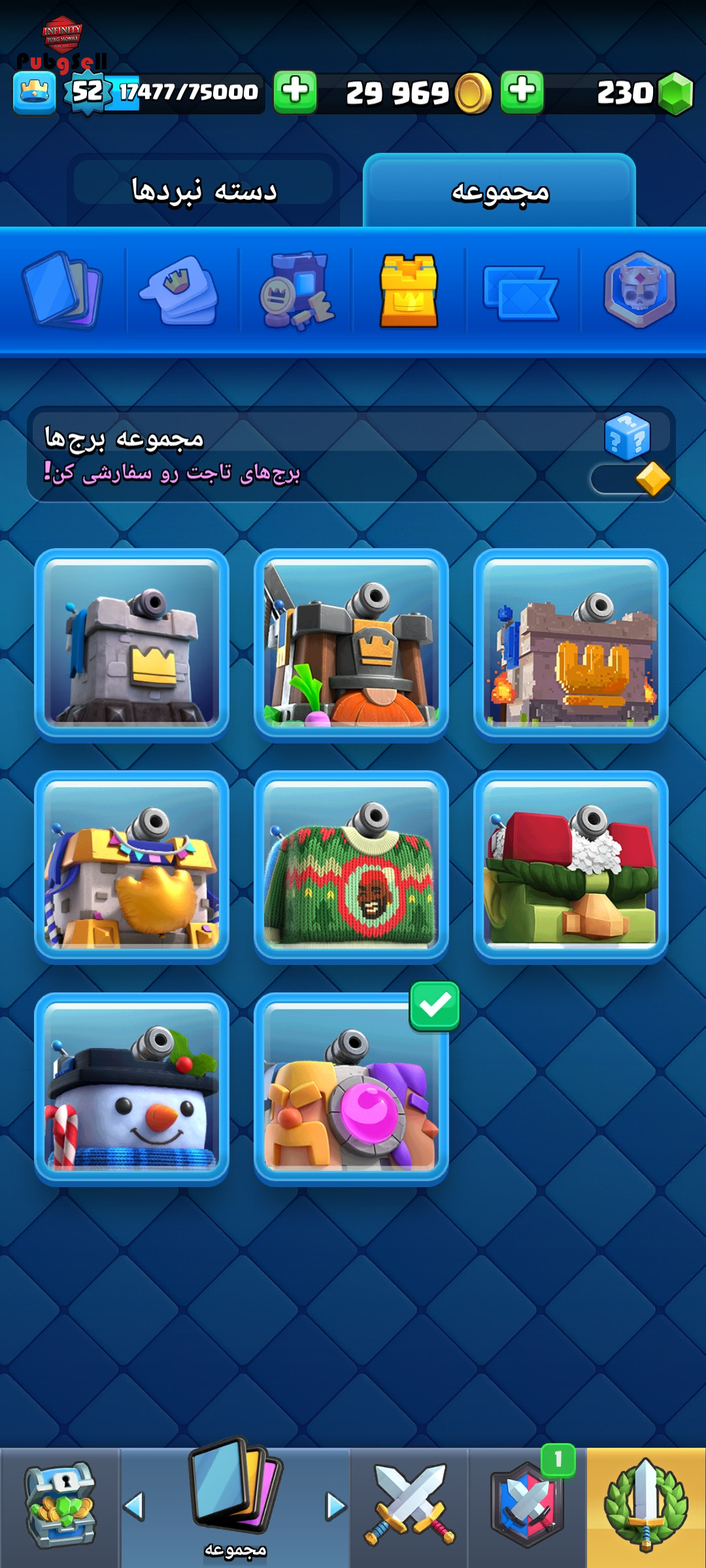
Task: Switch to the دسته نبردها tab
Action: pyautogui.click(x=204, y=190)
